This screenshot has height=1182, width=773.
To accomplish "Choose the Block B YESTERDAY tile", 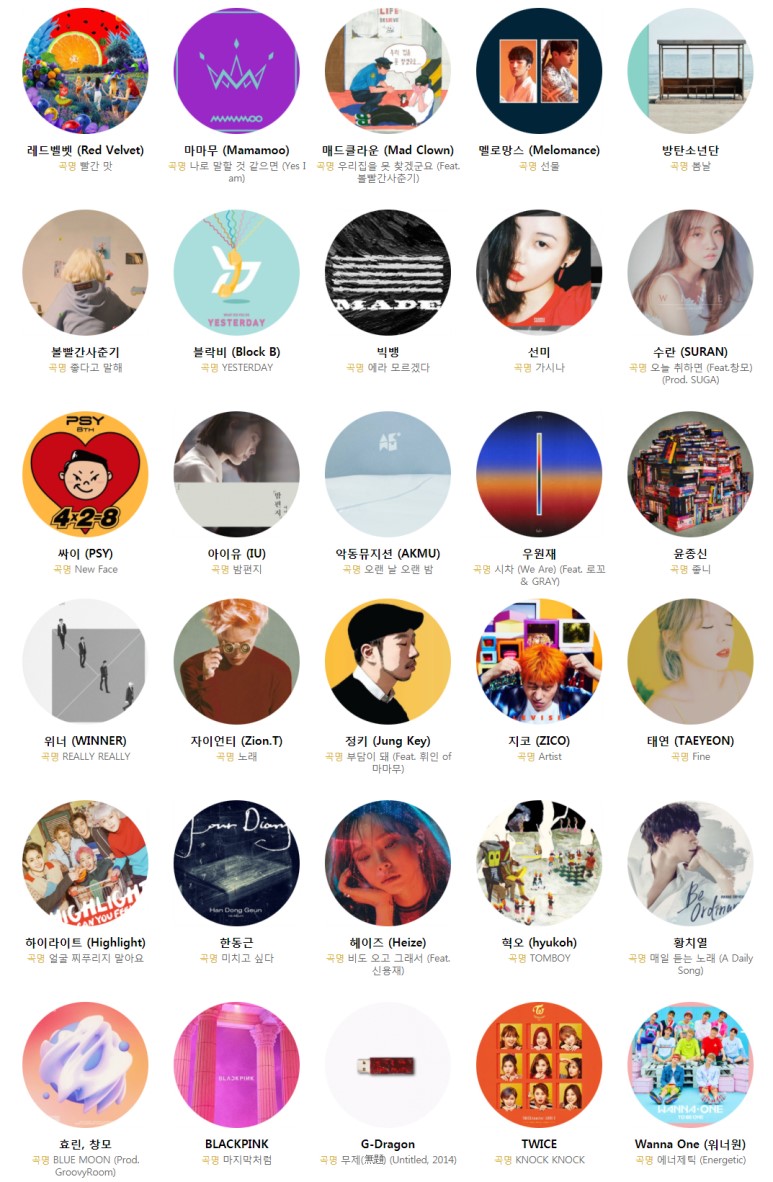I will [x=236, y=273].
